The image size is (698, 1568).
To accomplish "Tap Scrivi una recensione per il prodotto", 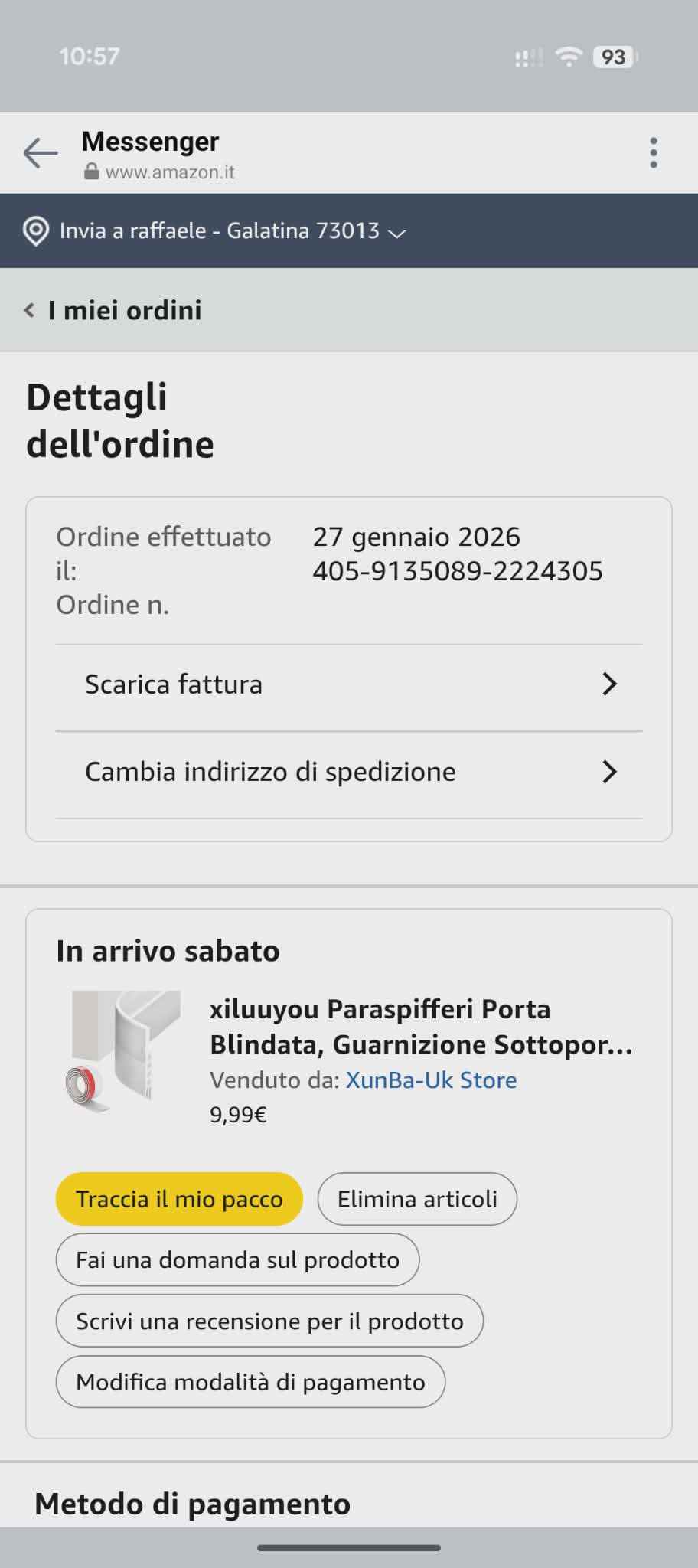I will tap(269, 1321).
